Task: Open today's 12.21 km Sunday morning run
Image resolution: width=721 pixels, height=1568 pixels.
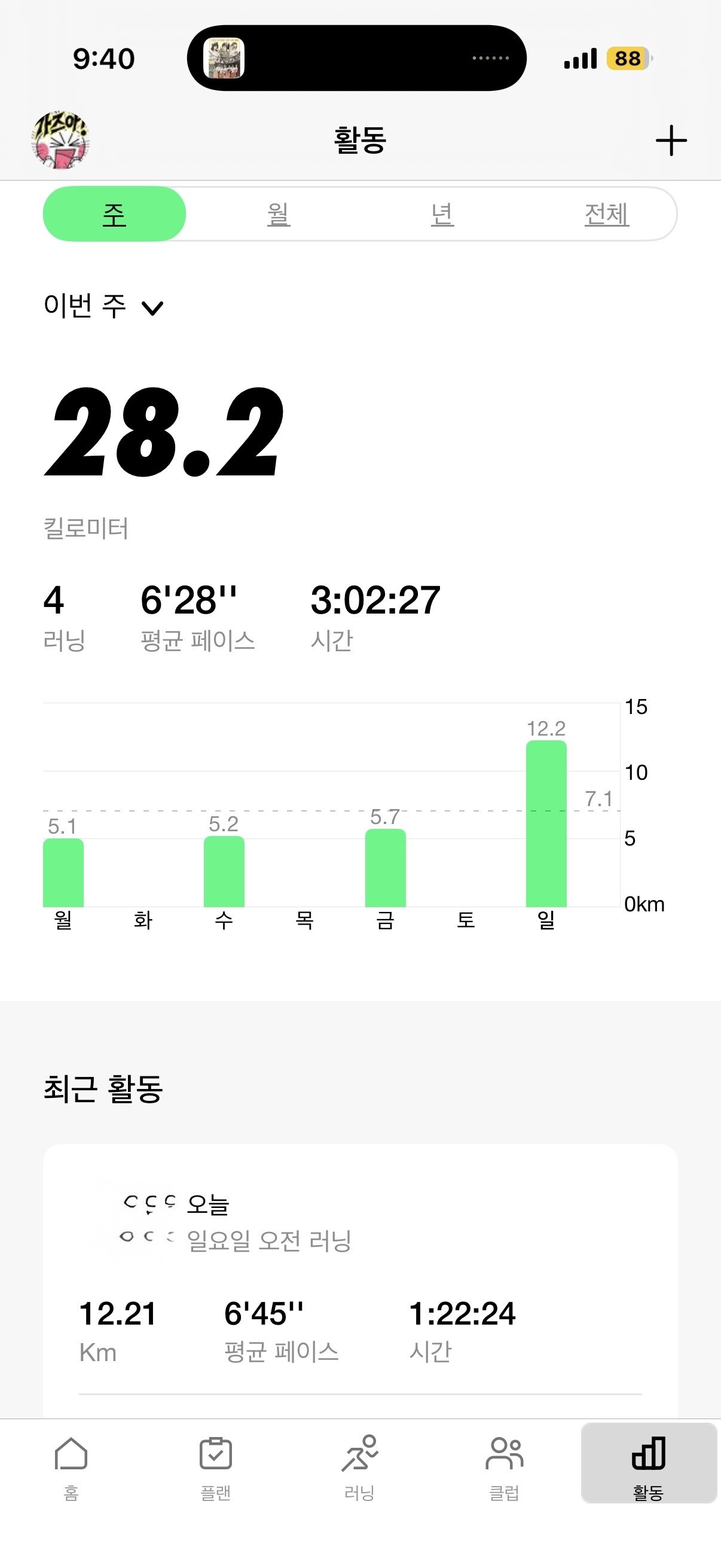Action: [x=360, y=1279]
